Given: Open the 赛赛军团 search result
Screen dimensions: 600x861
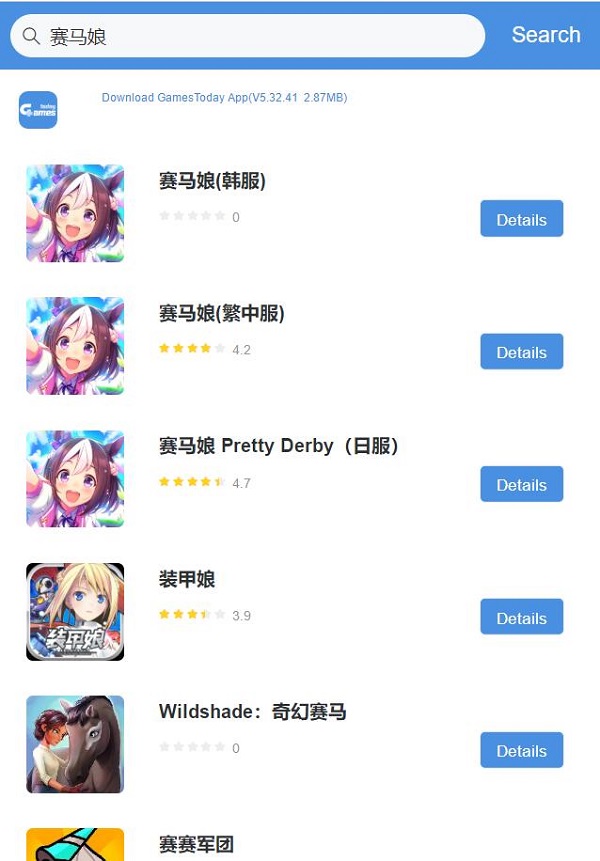Looking at the screenshot, I should coord(196,845).
